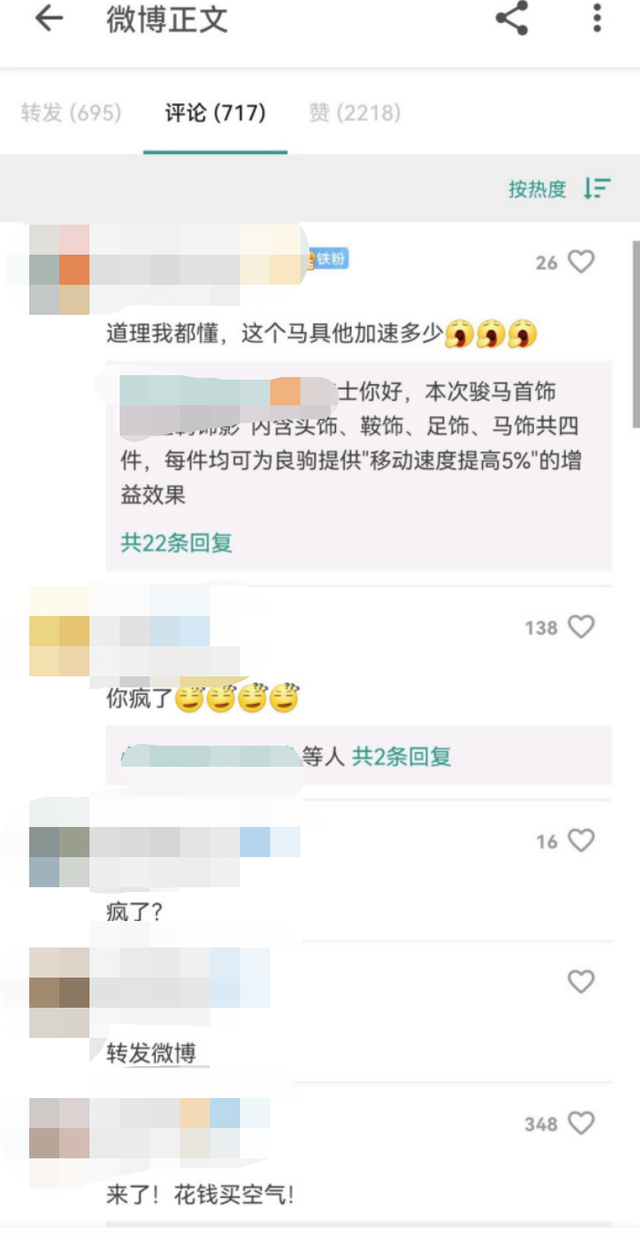Open 共2条回复 under 你疯了
The width and height of the screenshot is (640, 1235).
400,756
